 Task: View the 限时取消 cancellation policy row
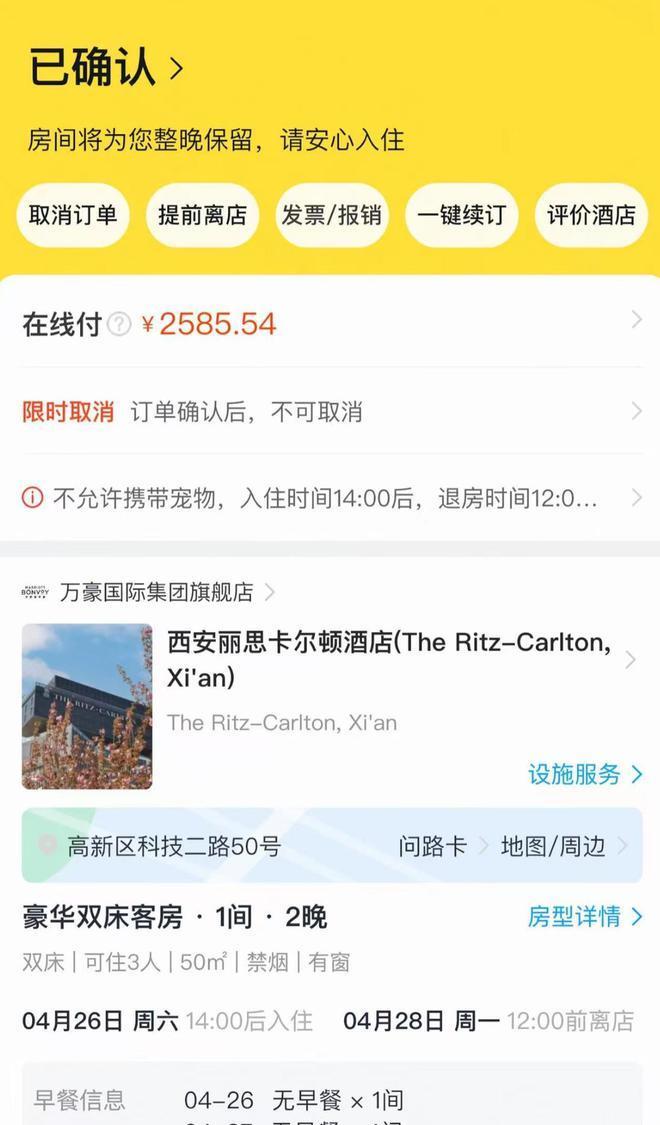[x=331, y=411]
